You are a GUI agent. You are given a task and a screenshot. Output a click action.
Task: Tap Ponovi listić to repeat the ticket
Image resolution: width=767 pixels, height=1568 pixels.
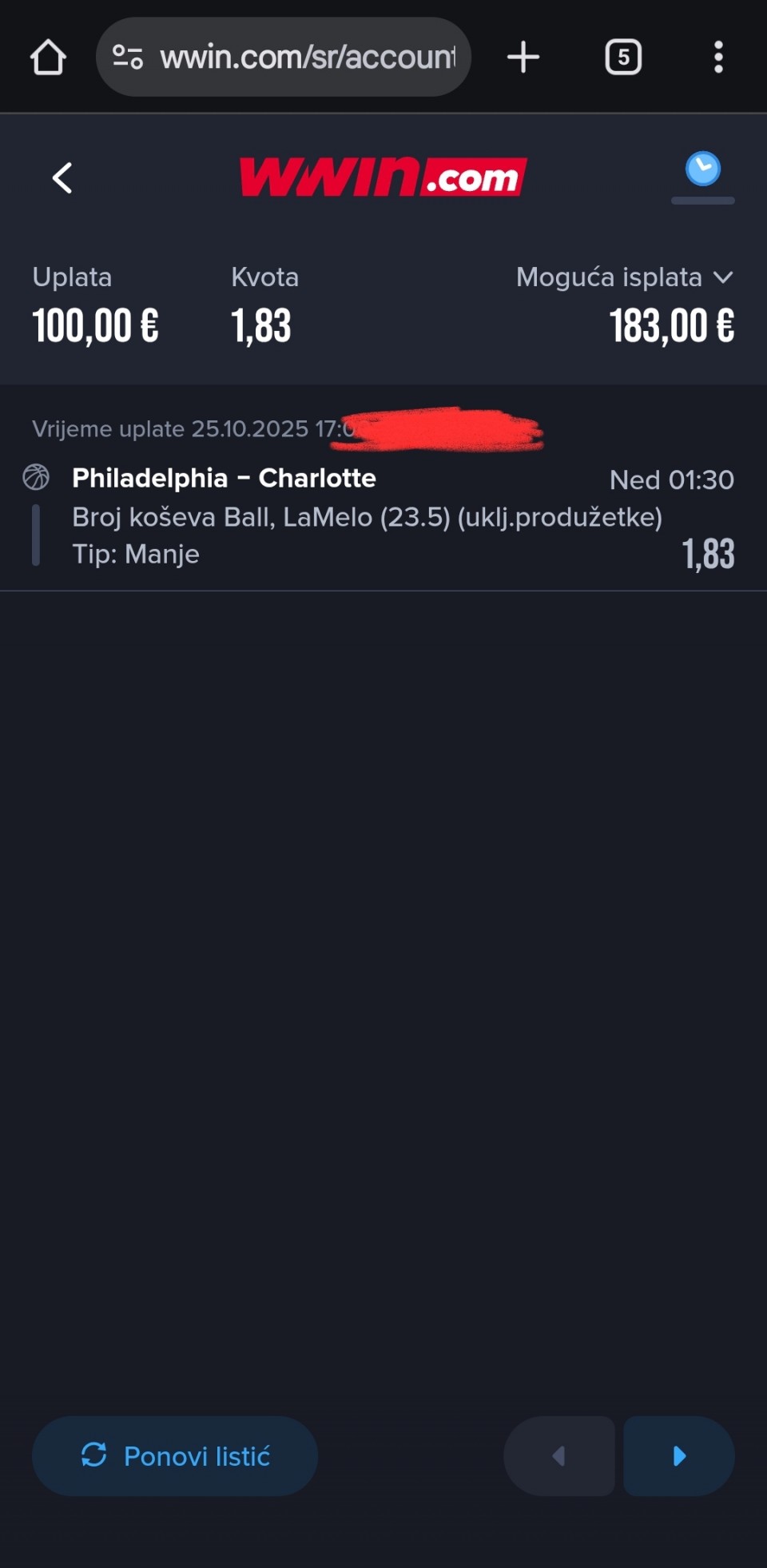175,1455
